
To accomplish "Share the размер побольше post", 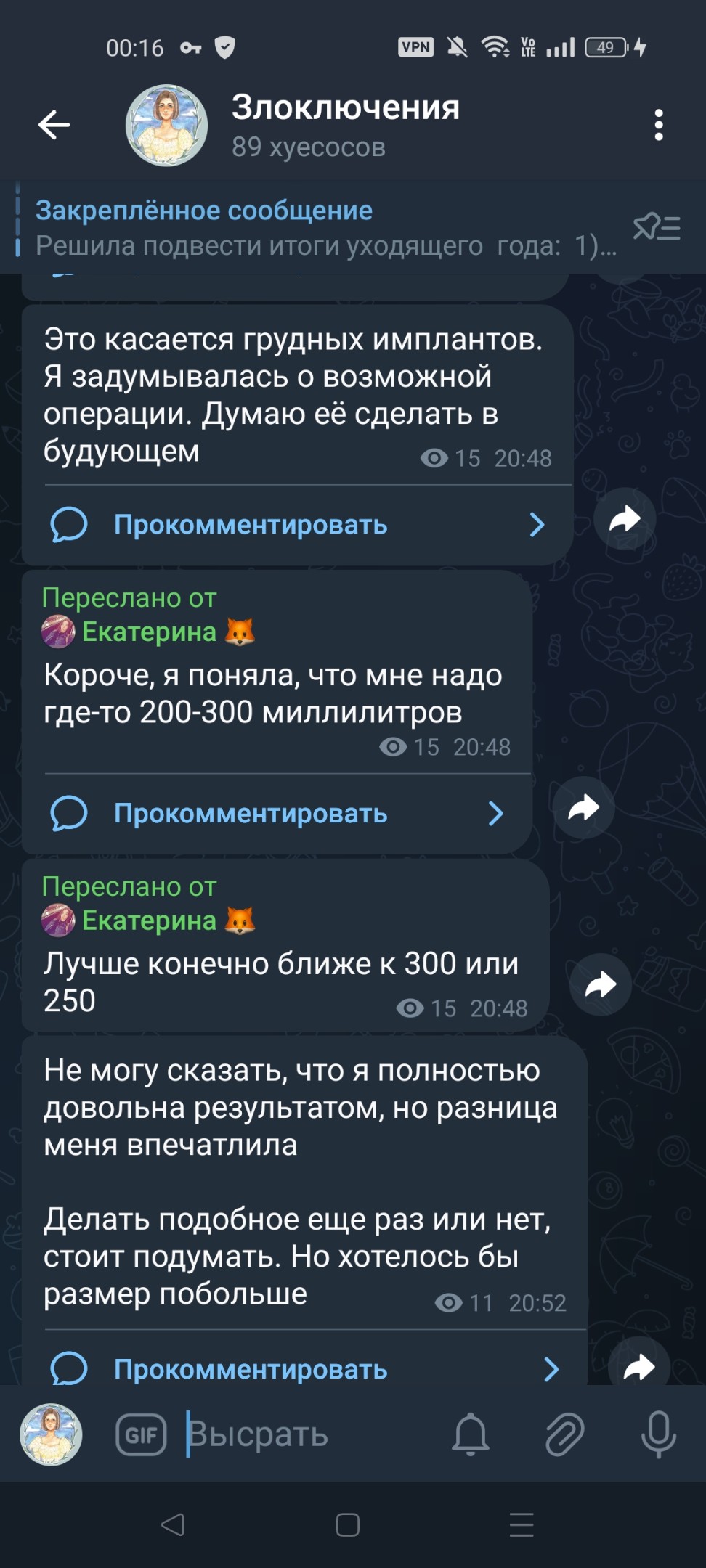I will [639, 1367].
